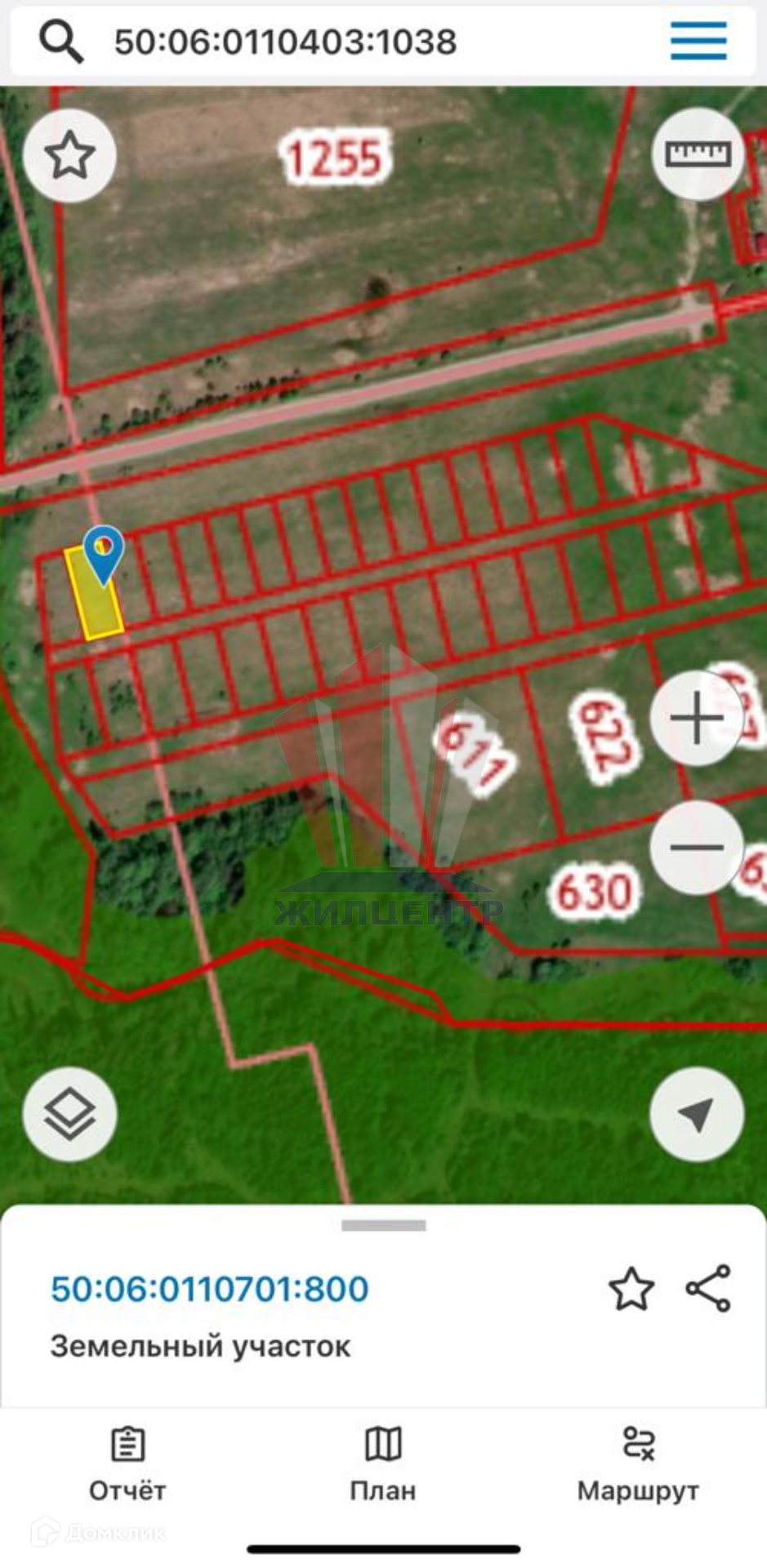
Task: Add parcel 50:06:0110701:800 to favorites
Action: [631, 1290]
